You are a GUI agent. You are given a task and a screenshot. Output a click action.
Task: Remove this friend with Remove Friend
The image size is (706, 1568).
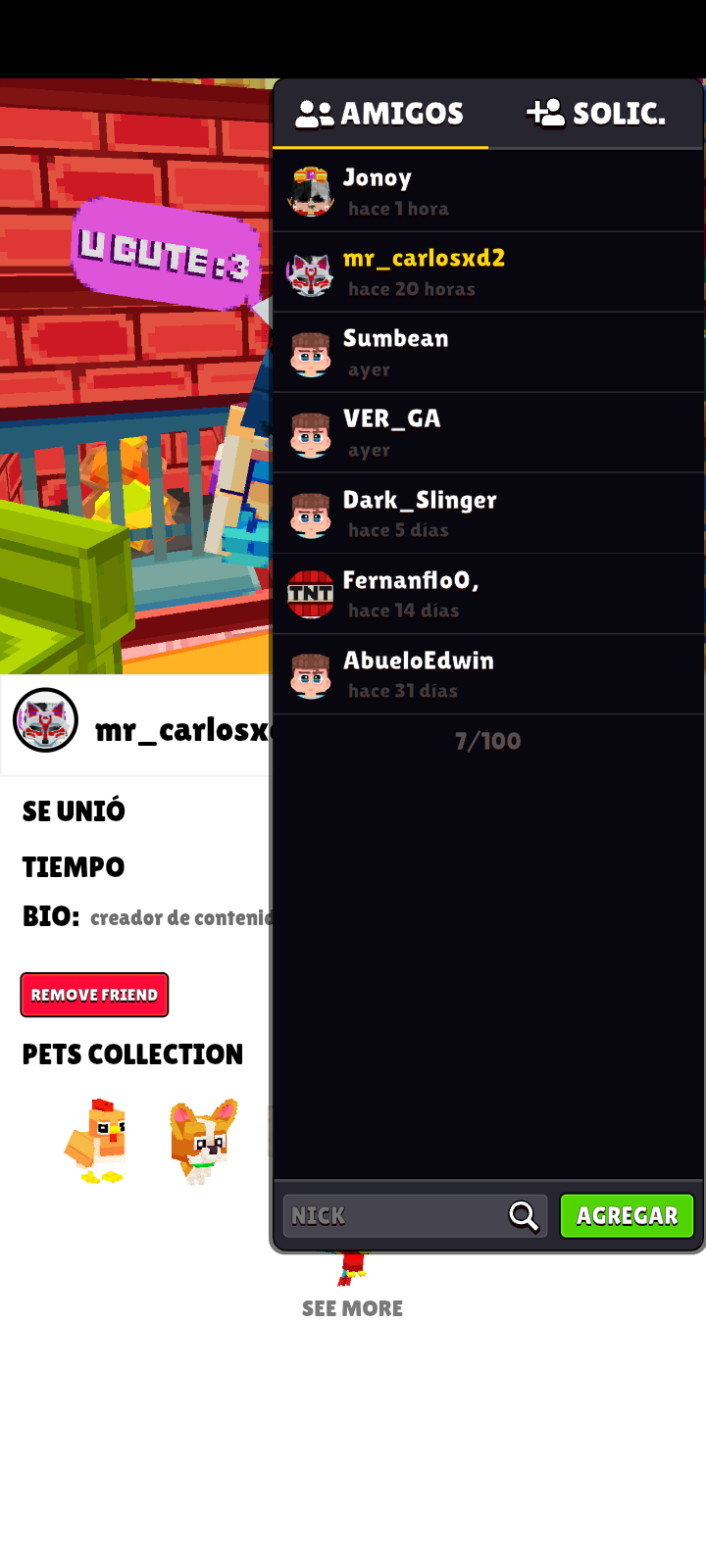click(x=94, y=995)
